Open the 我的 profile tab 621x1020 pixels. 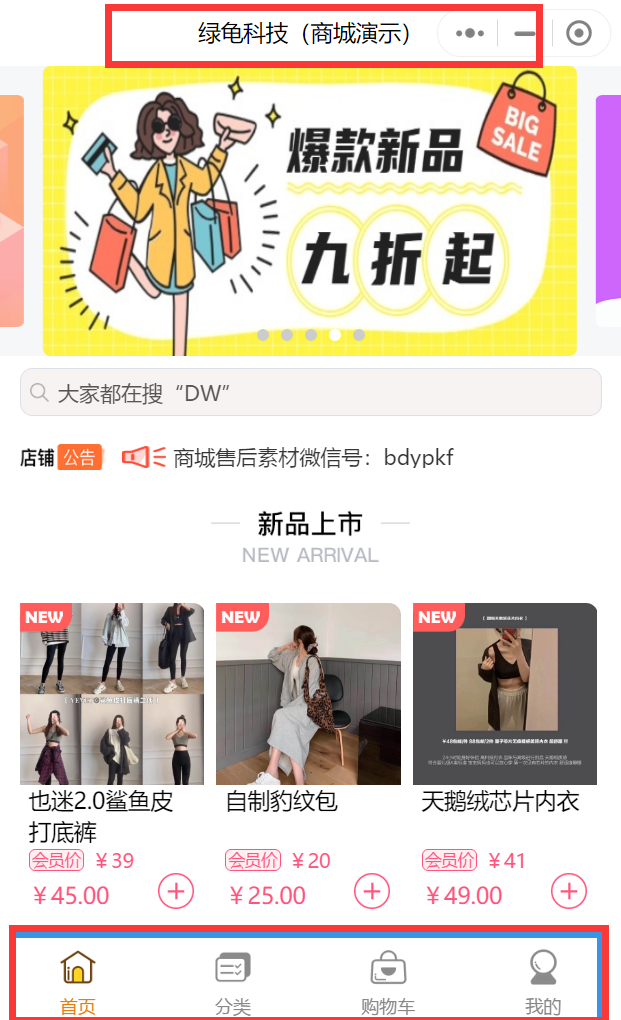[543, 981]
